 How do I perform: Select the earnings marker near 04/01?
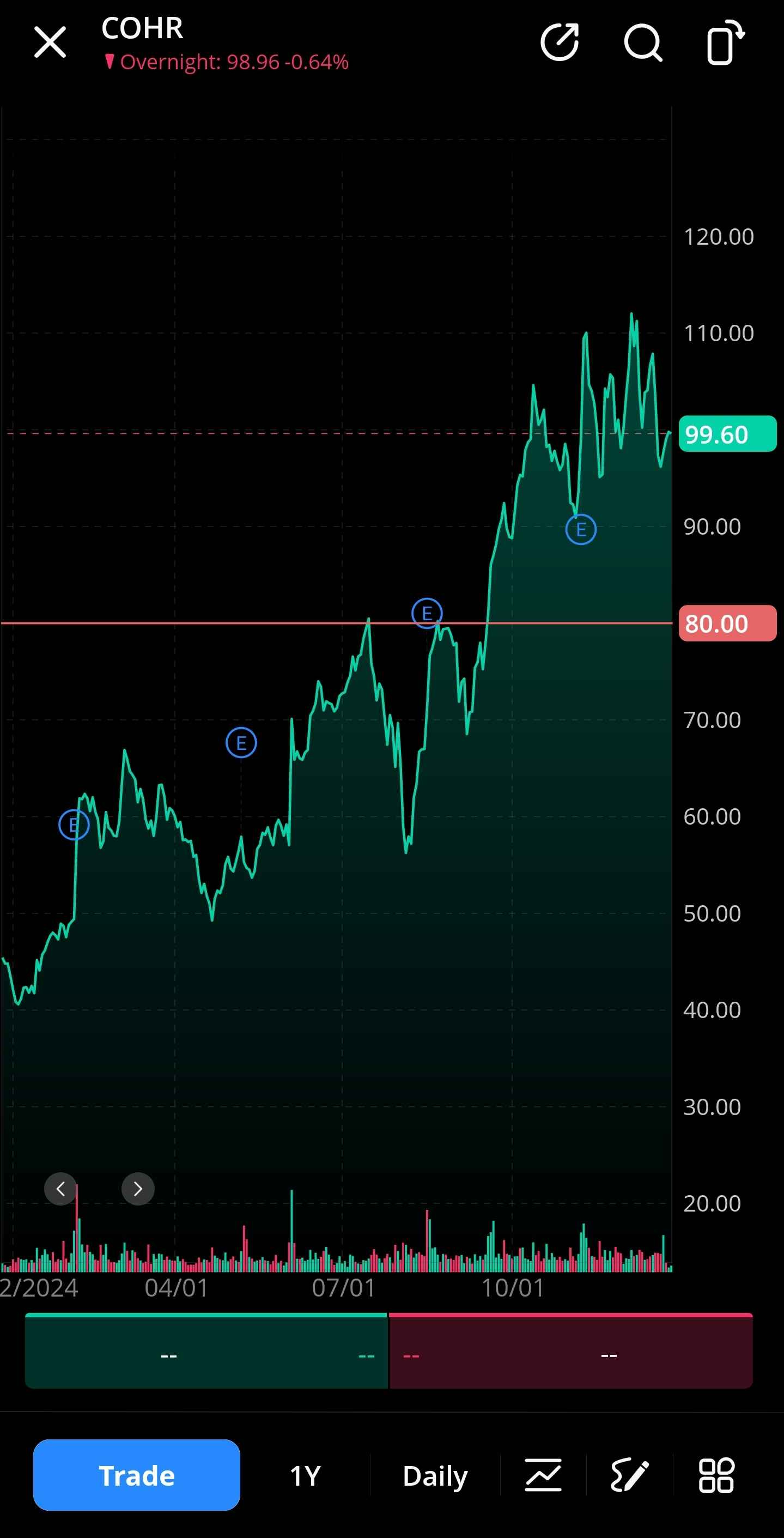click(x=241, y=743)
